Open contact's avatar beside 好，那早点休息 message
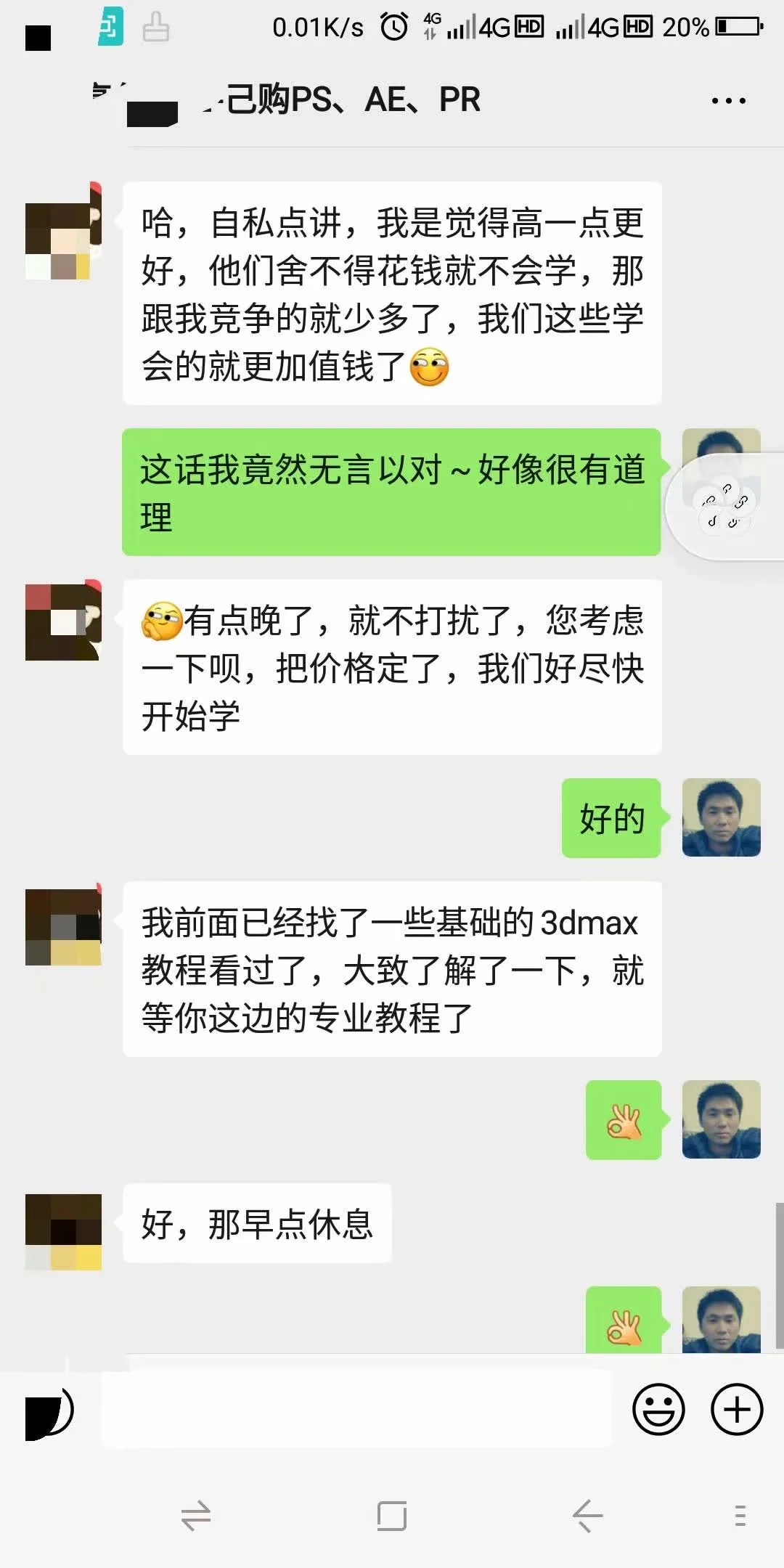The height and width of the screenshot is (1568, 784). (x=64, y=1231)
